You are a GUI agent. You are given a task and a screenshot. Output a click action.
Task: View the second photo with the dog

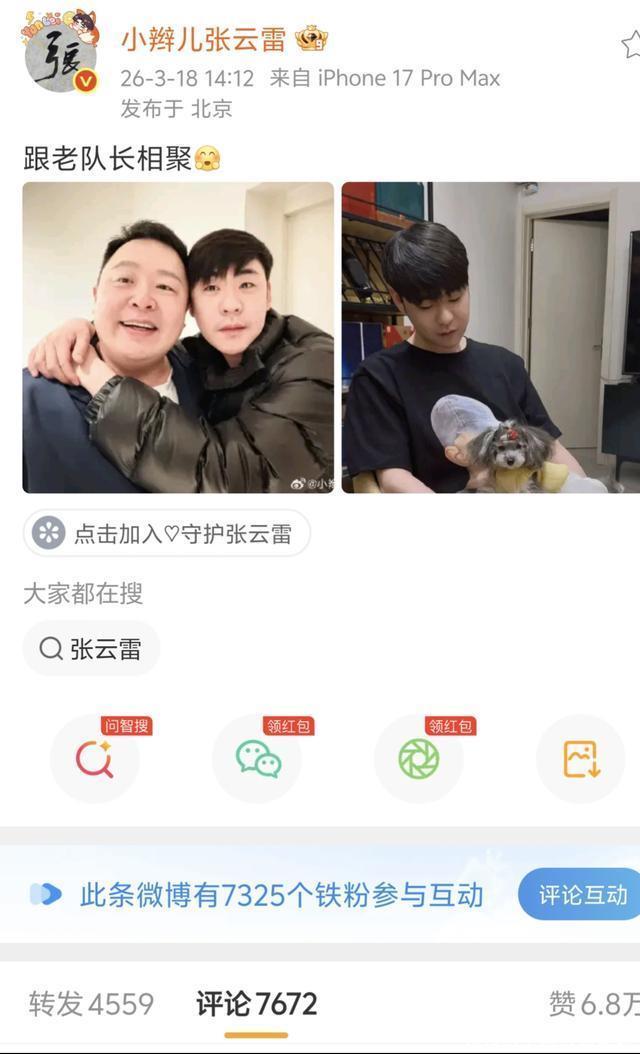(x=490, y=337)
